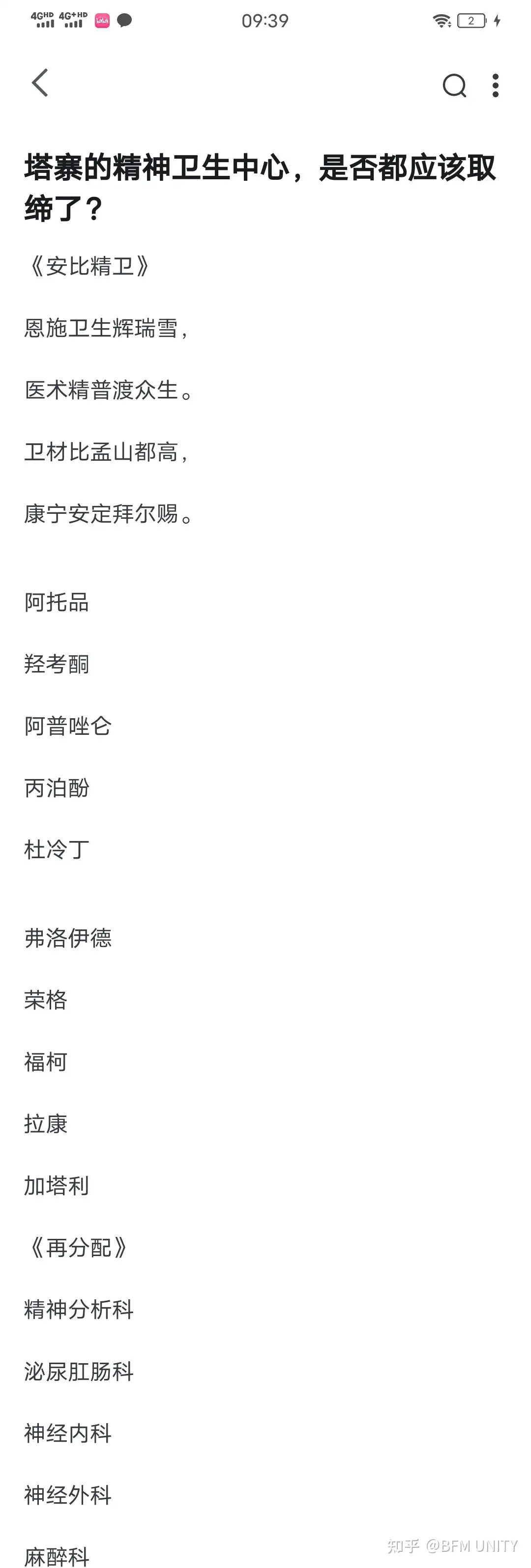Open the three-dot overflow menu
The width and height of the screenshot is (531, 1568).
click(x=496, y=86)
